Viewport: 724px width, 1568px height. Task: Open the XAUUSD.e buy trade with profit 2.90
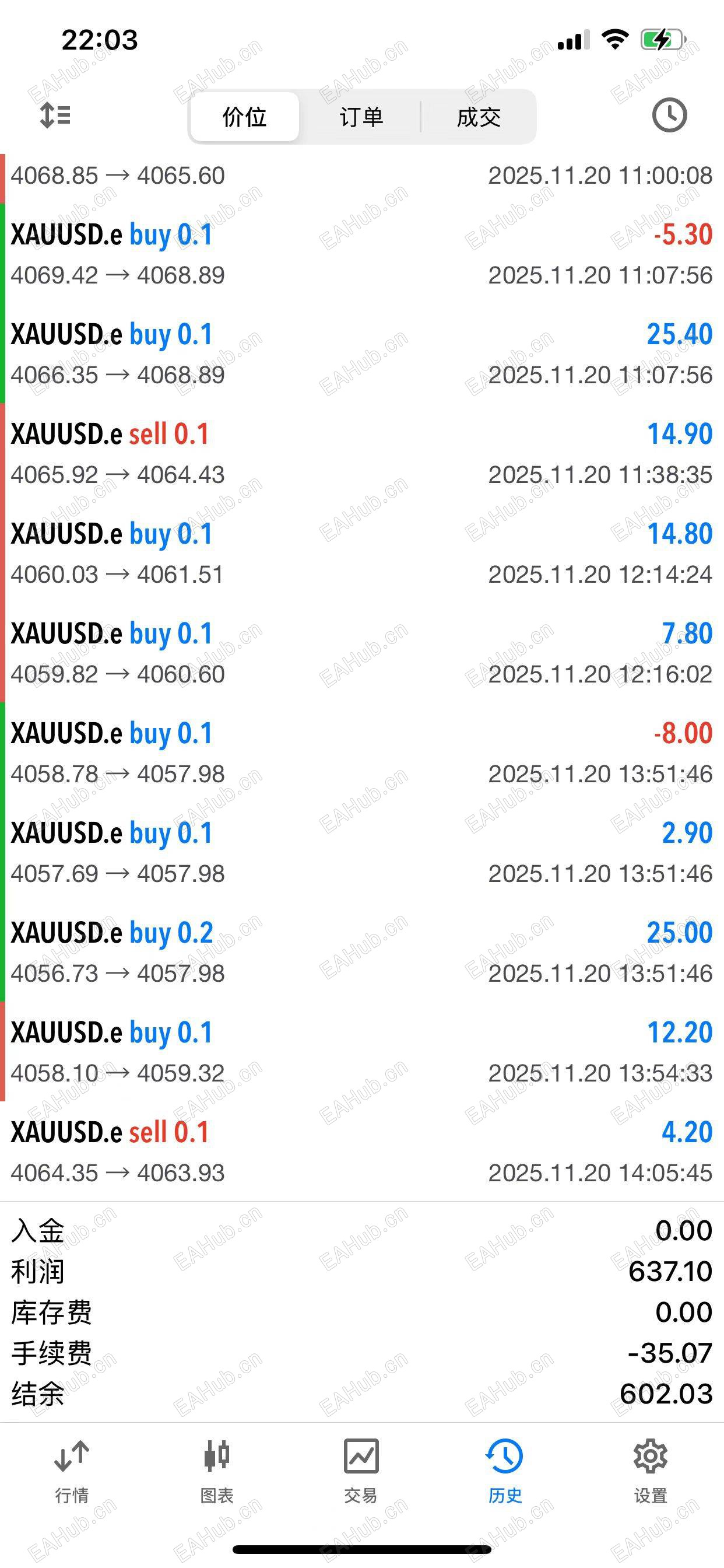[x=361, y=853]
